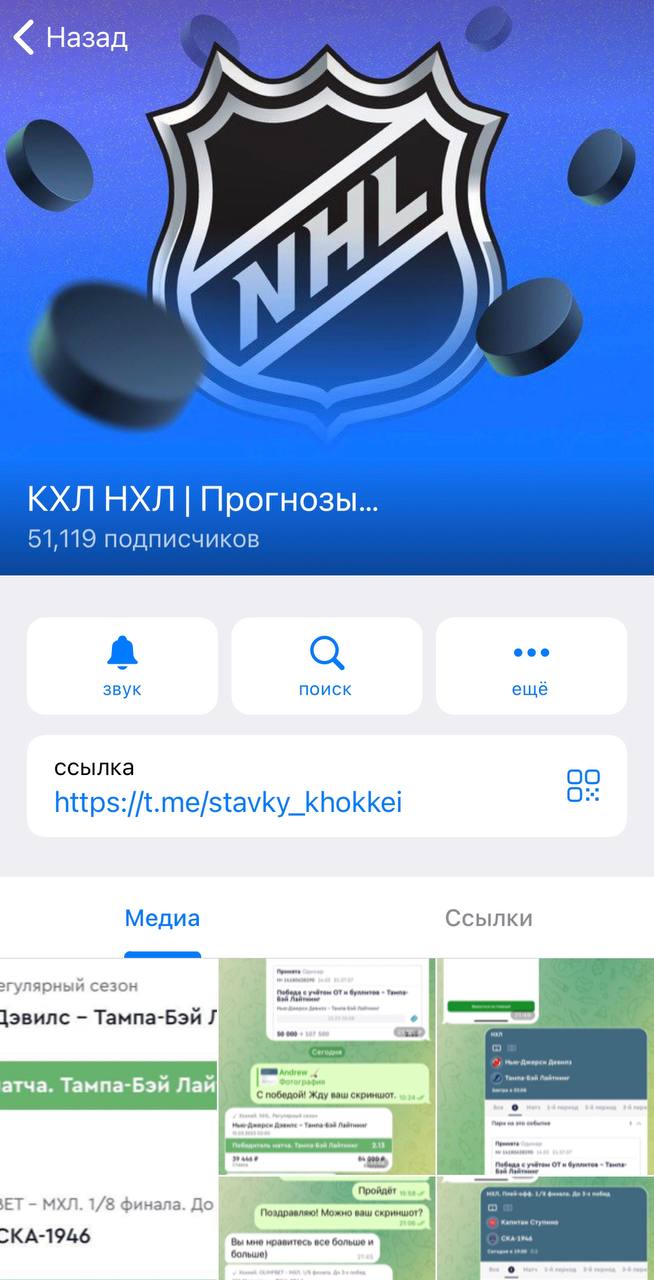Open the Дэвилс – Тампа-Бэй media tile
This screenshot has width=654, height=1280.
point(108,1066)
